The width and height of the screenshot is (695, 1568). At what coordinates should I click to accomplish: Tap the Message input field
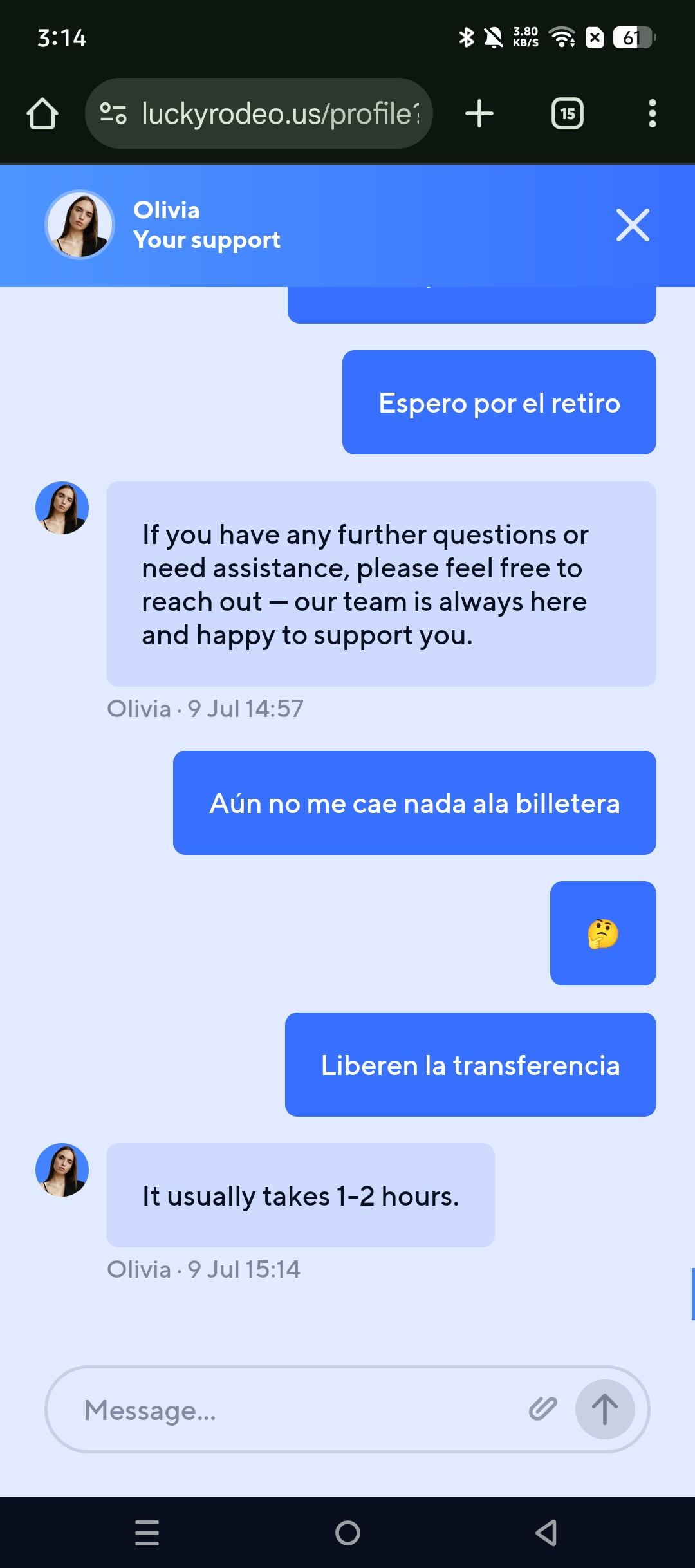(296, 1410)
